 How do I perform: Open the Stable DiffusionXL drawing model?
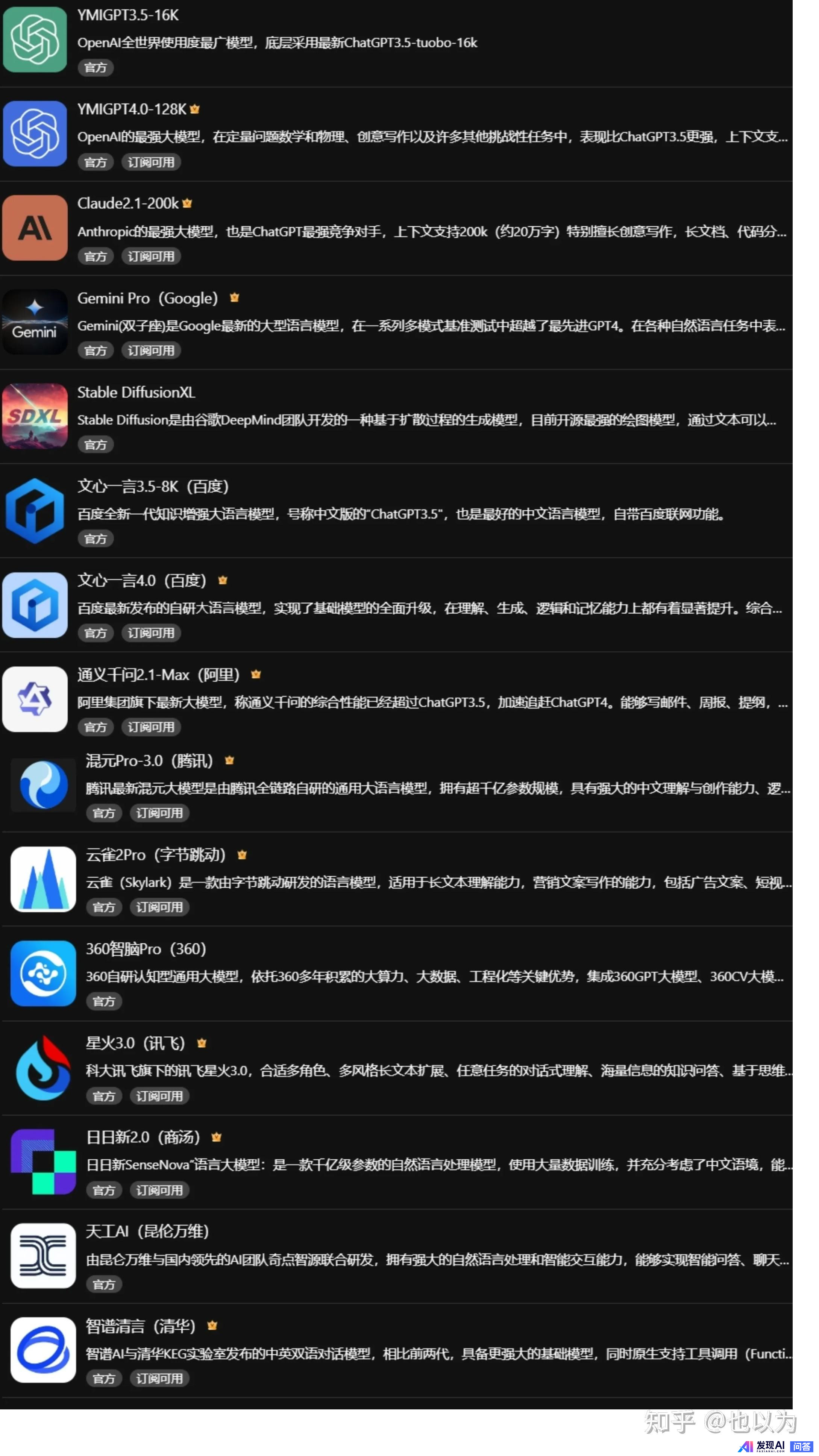click(136, 393)
